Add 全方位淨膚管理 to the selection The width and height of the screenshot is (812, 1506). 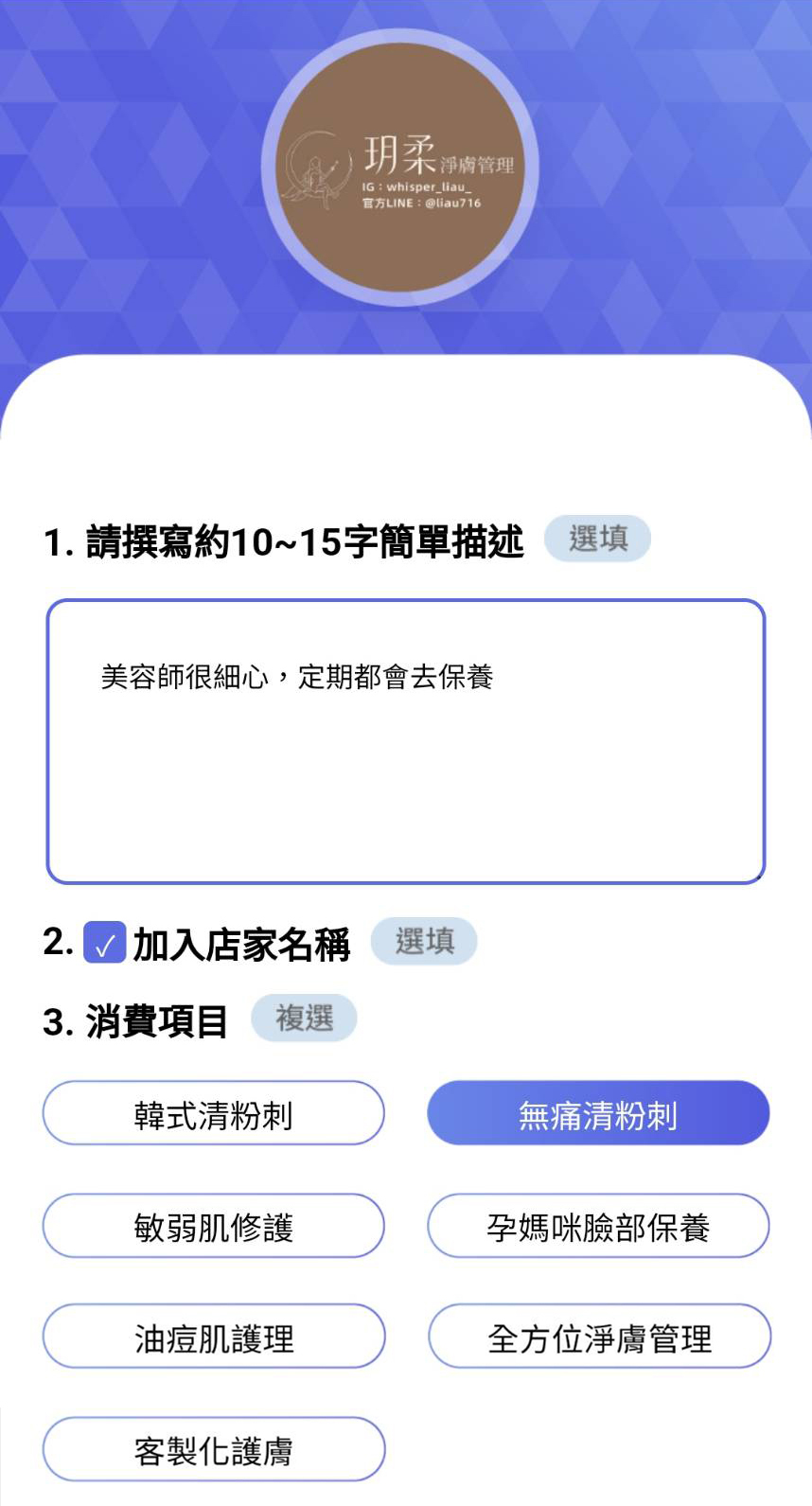click(599, 1337)
